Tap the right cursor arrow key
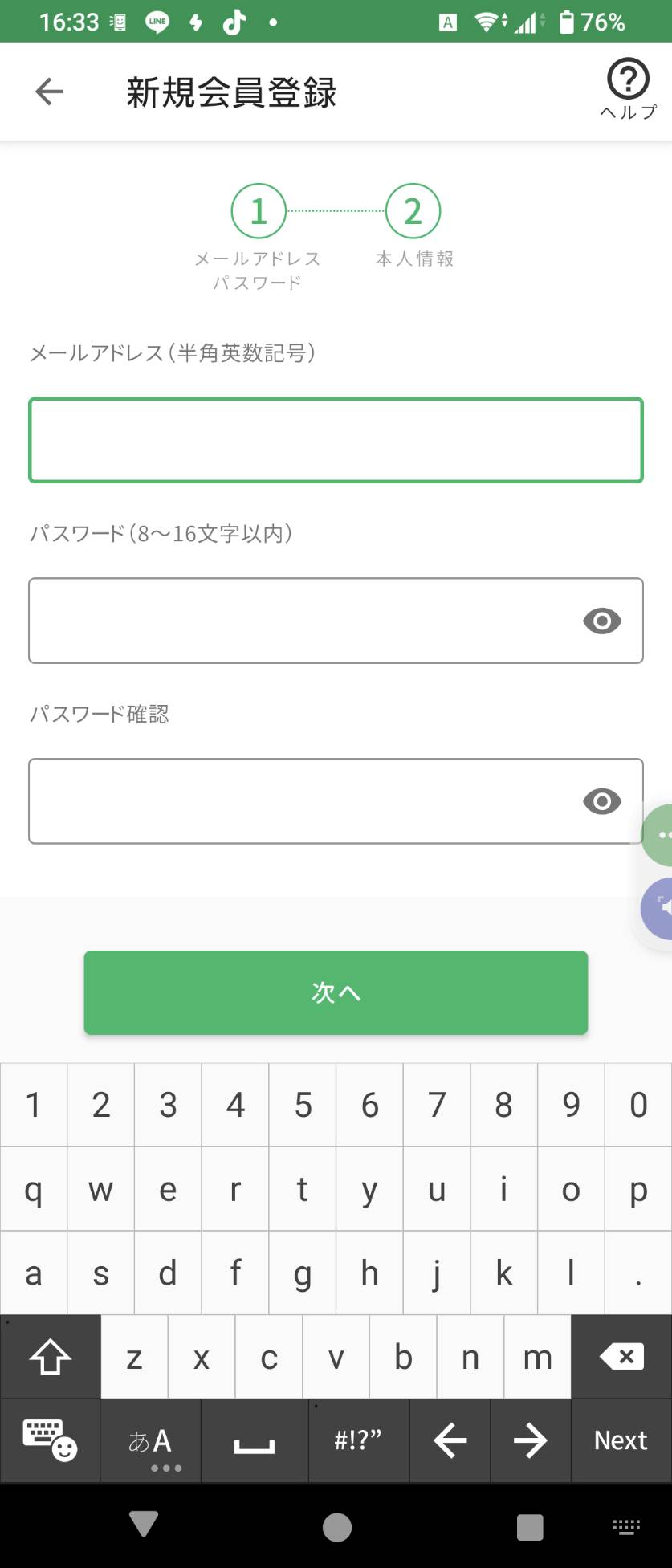This screenshot has height=1568, width=672. 531,1440
